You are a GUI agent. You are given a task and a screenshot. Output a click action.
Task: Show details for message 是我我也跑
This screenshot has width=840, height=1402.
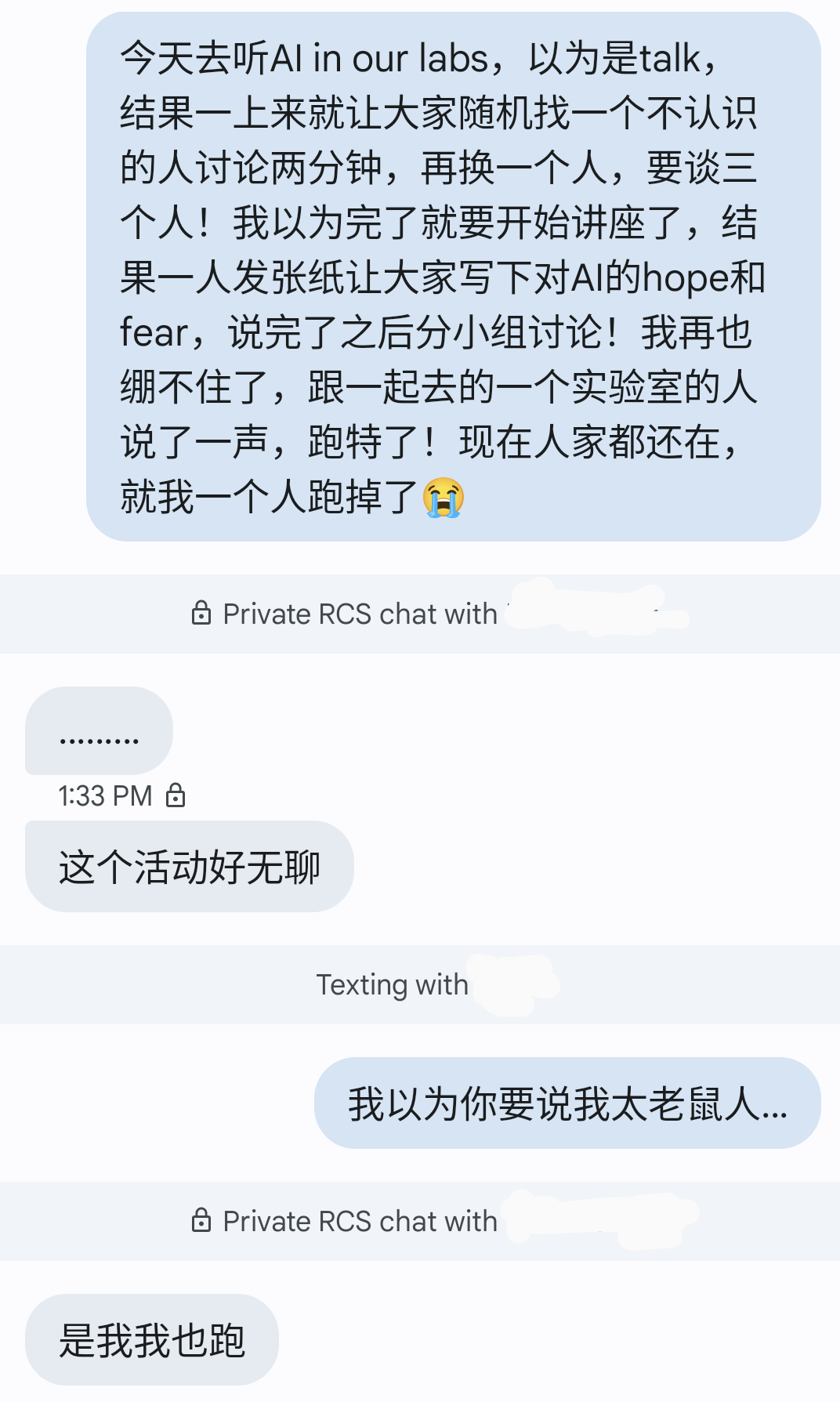152,1339
